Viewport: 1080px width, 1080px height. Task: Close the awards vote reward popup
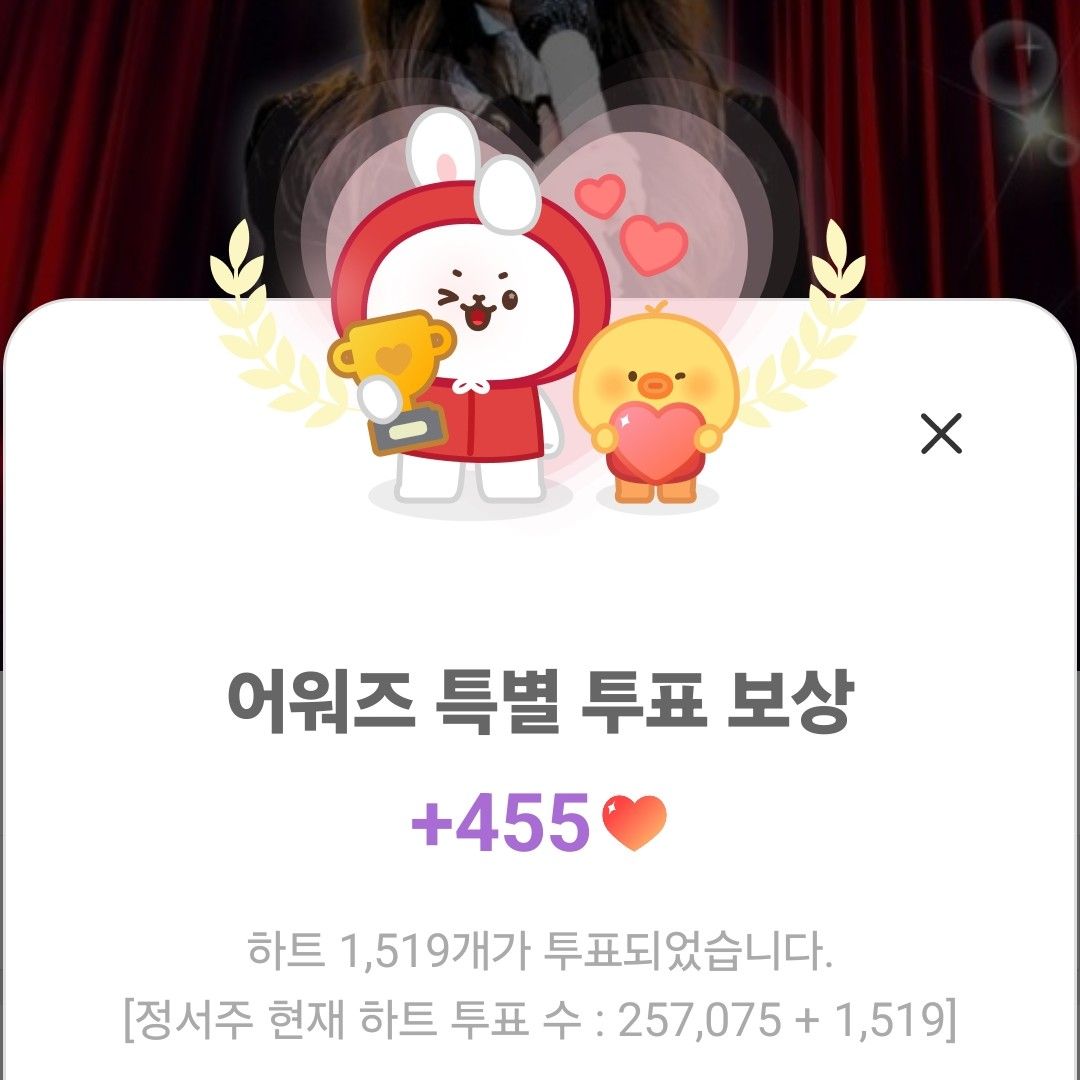(941, 434)
